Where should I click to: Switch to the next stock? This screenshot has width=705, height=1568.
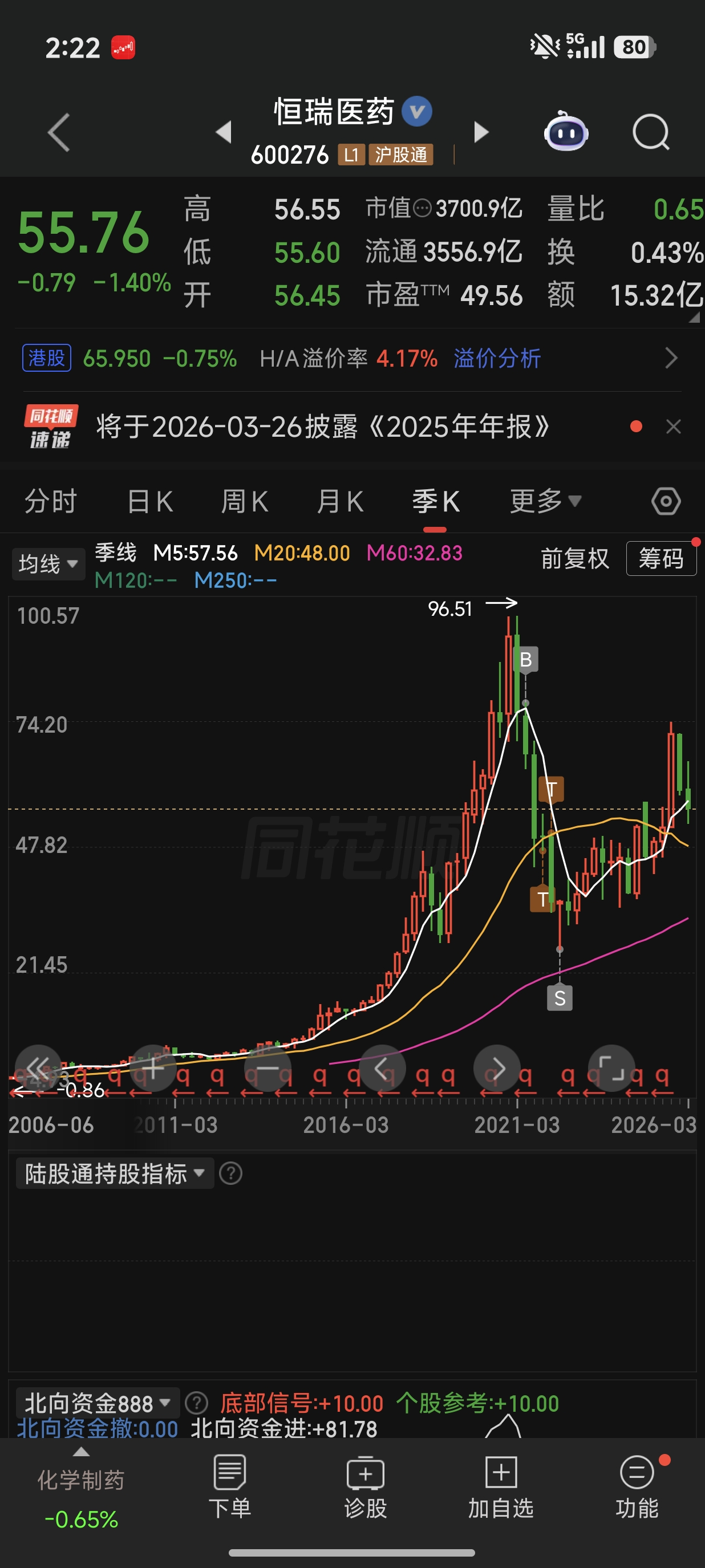tap(481, 132)
